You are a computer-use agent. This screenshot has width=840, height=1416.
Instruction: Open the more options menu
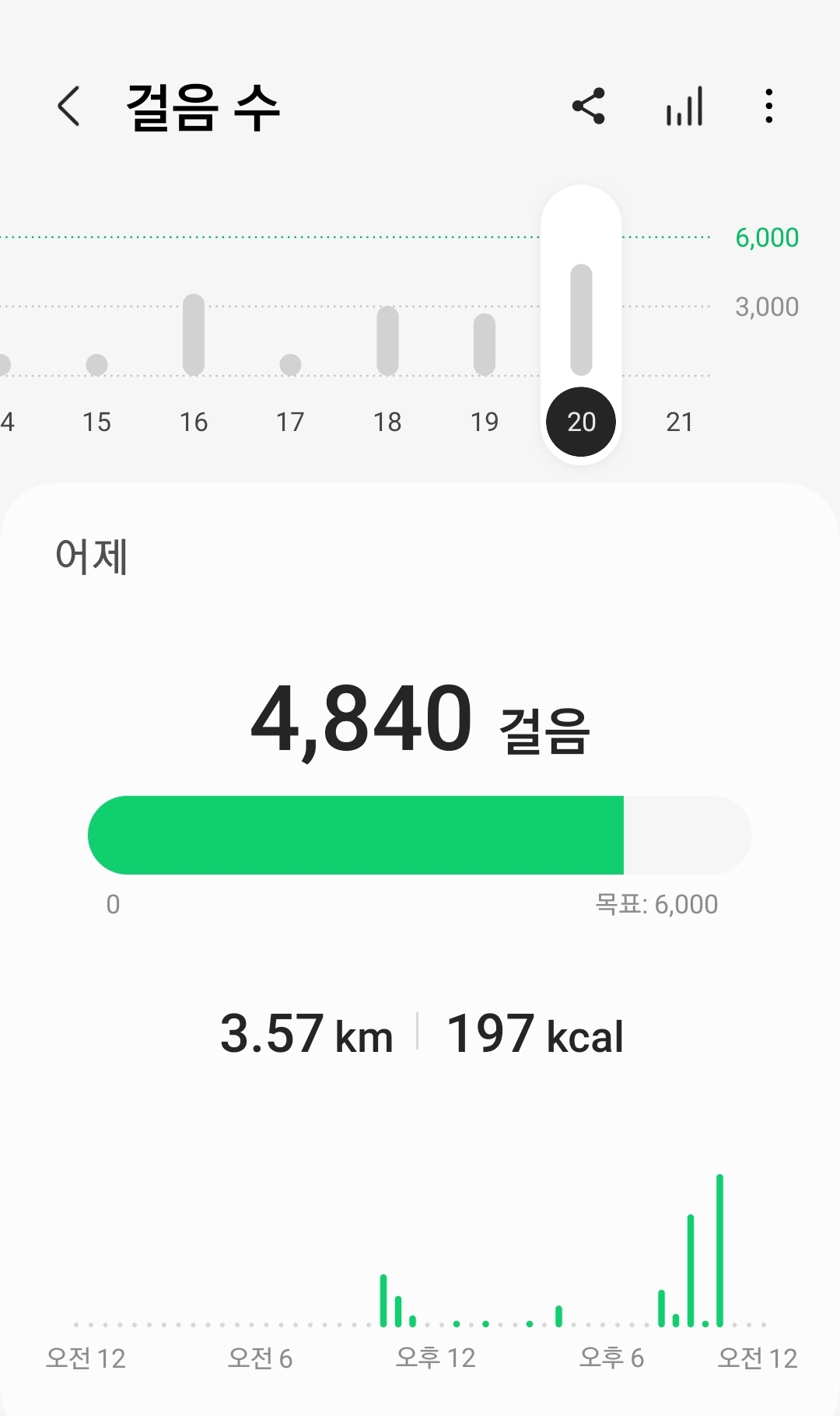[768, 107]
